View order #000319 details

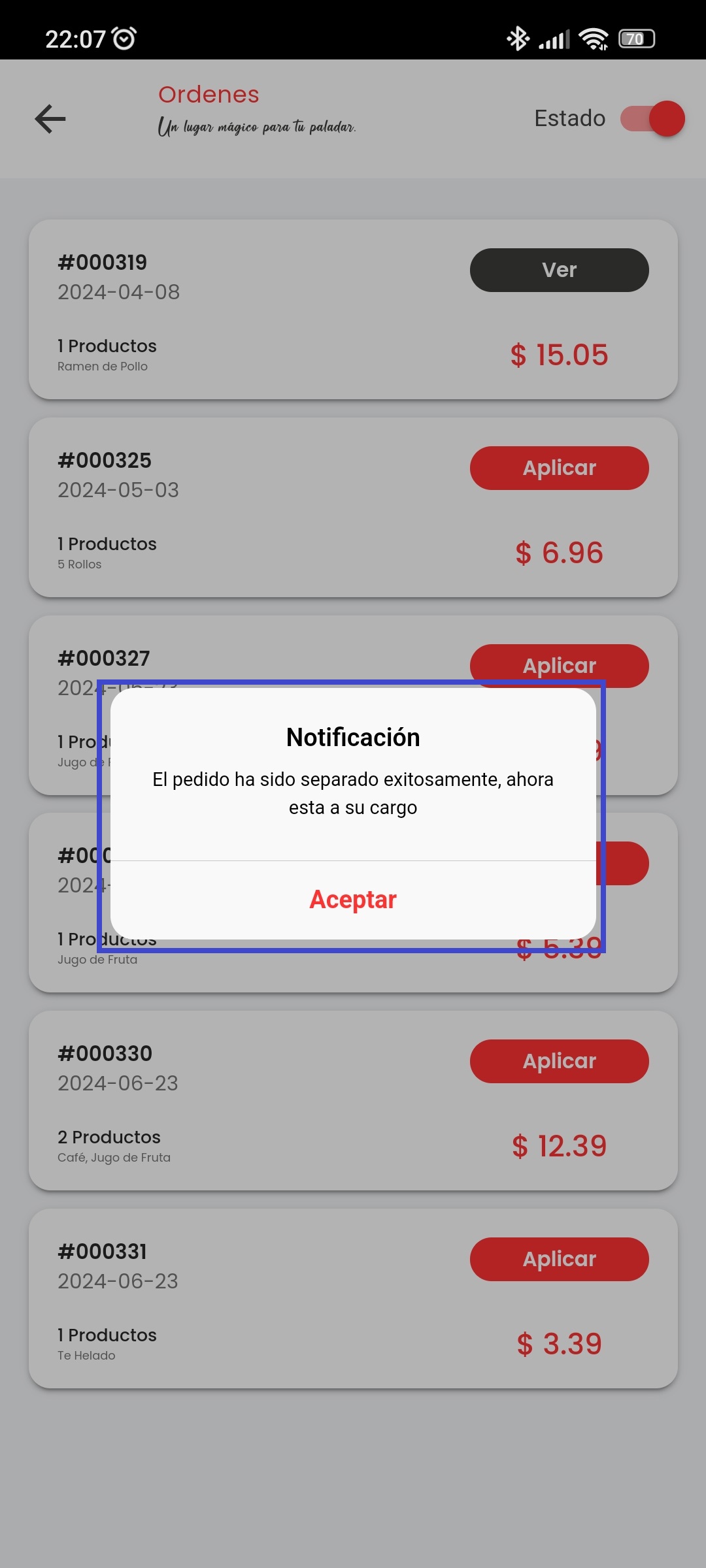(559, 270)
